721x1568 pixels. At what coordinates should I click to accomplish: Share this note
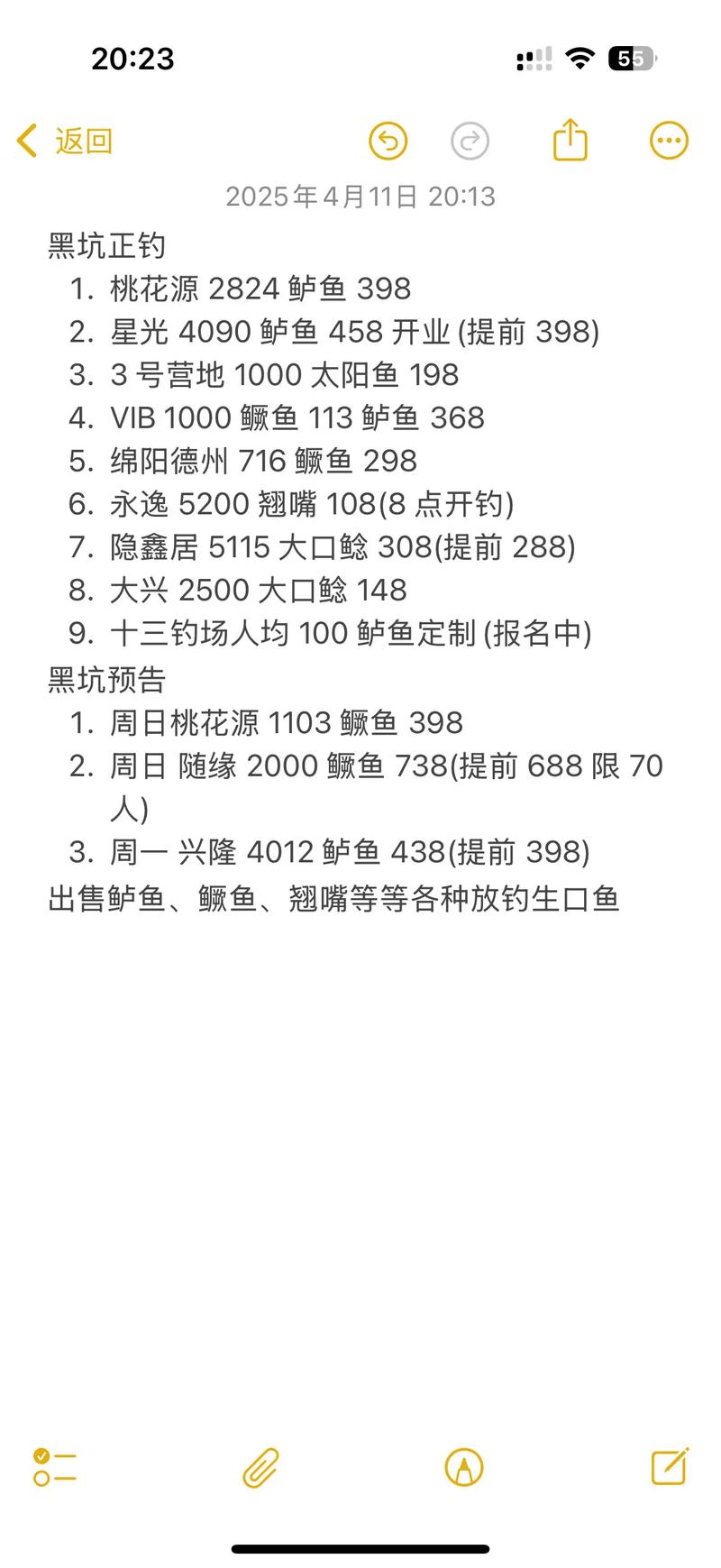tap(570, 141)
